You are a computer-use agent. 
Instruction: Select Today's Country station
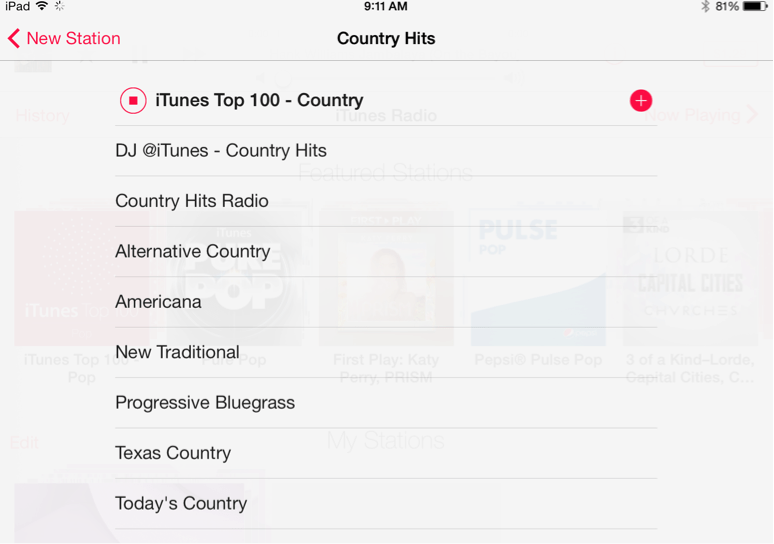pos(181,503)
